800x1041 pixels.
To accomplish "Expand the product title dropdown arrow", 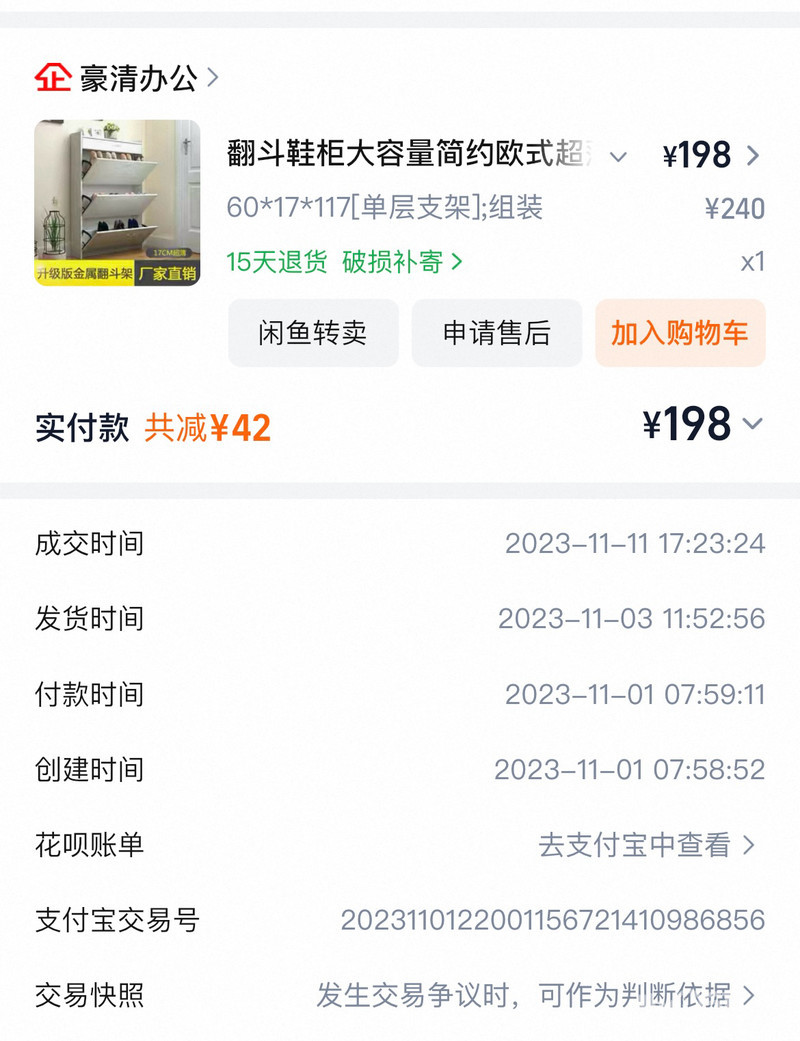I will click(618, 156).
